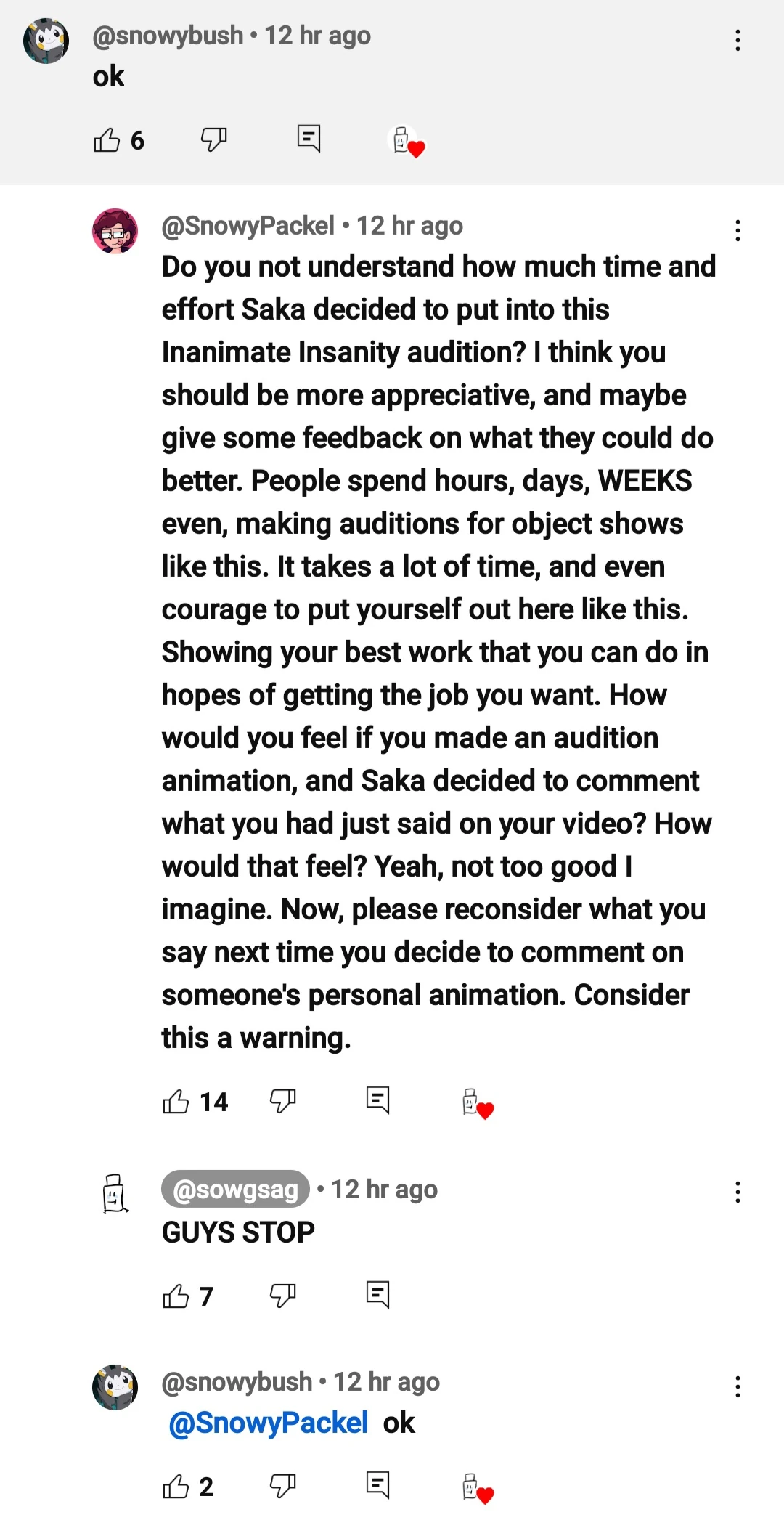Open @sowgsag's avatar next to "GUYS STOP"
This screenshot has width=784, height=1528.
click(115, 1194)
